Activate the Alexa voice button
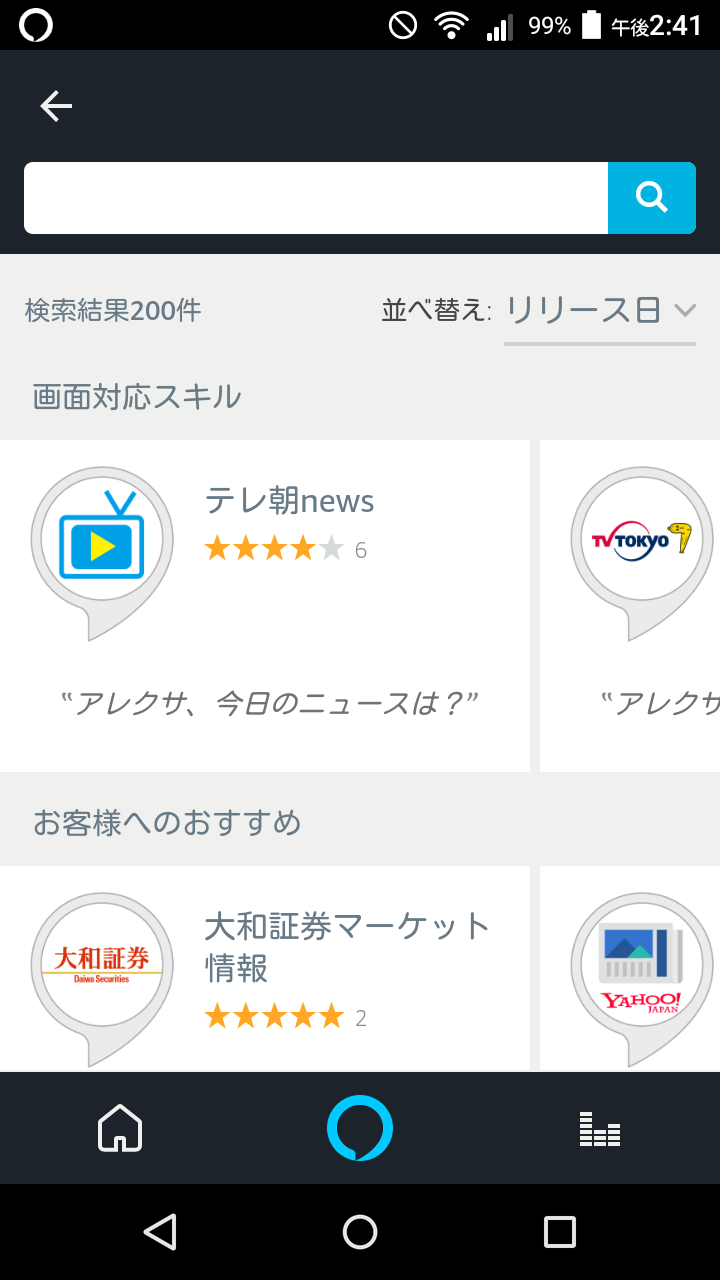 coord(360,1128)
